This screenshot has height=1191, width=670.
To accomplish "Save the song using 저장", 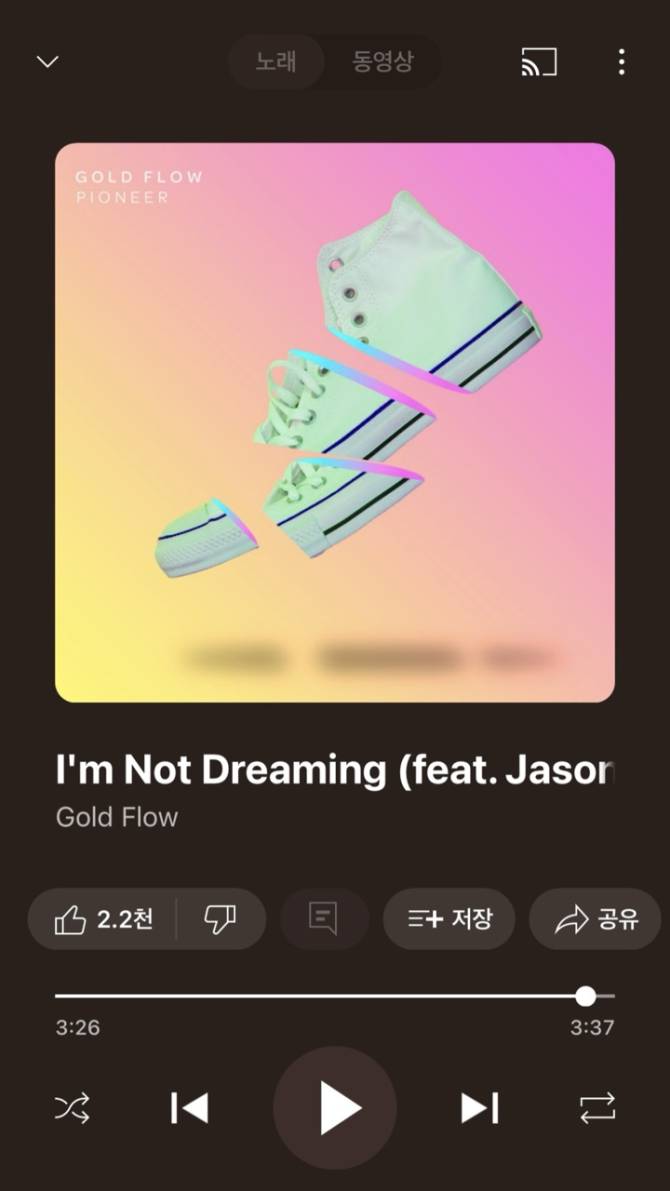I will pos(449,919).
